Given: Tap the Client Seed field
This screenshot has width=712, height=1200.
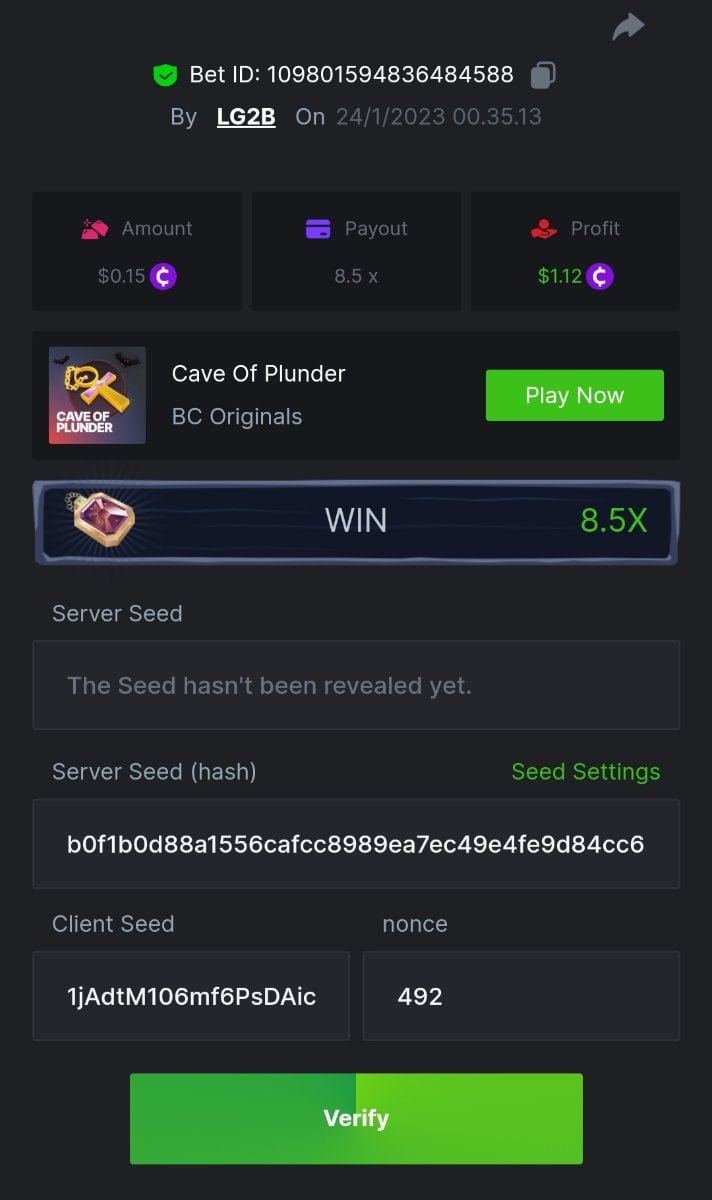Looking at the screenshot, I should tap(191, 996).
